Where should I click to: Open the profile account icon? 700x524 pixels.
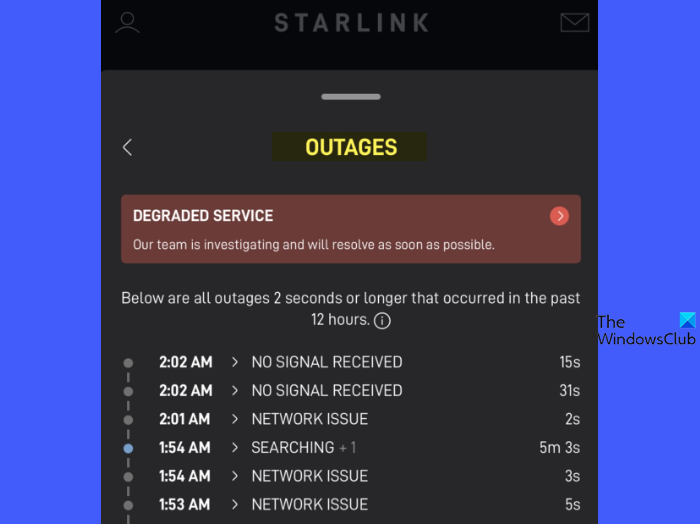pyautogui.click(x=127, y=22)
